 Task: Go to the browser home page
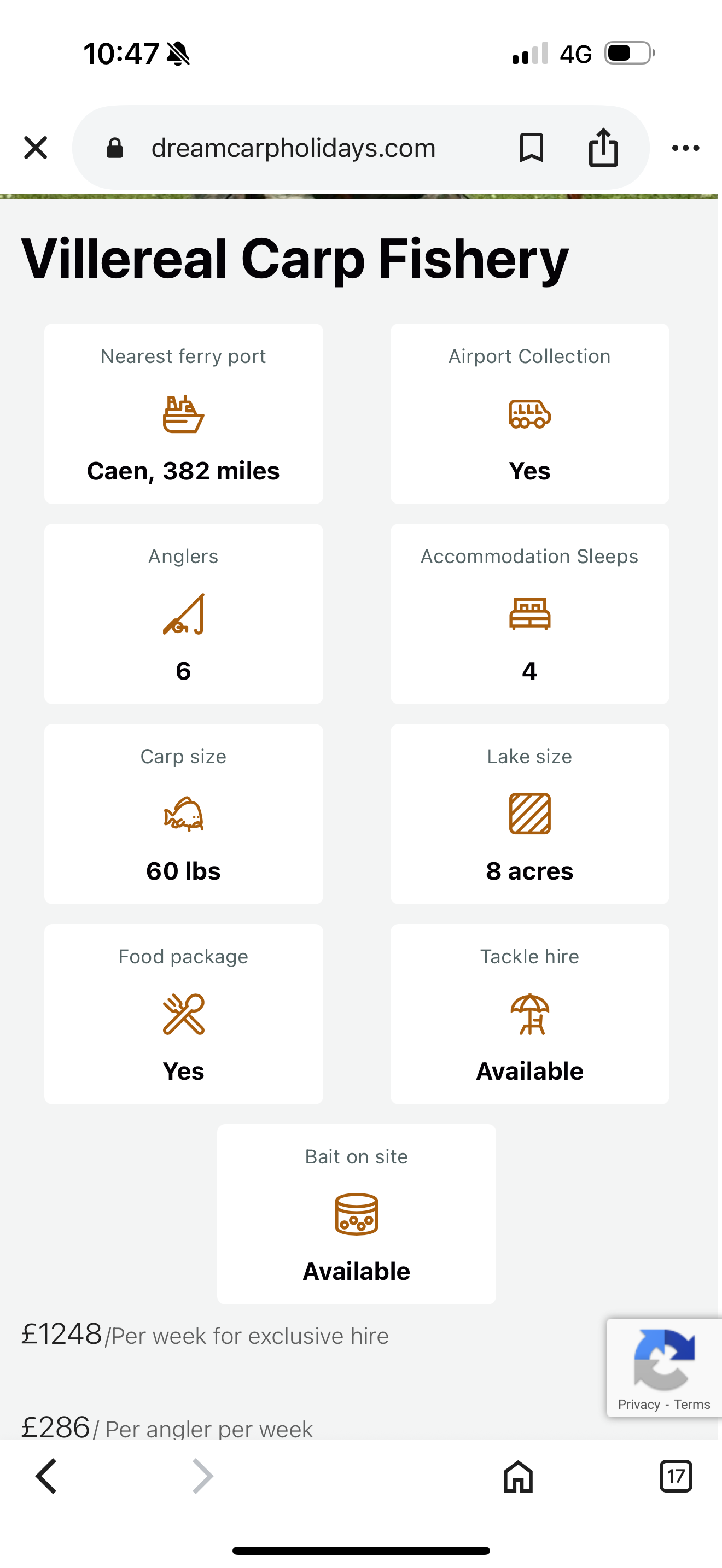pyautogui.click(x=518, y=1476)
